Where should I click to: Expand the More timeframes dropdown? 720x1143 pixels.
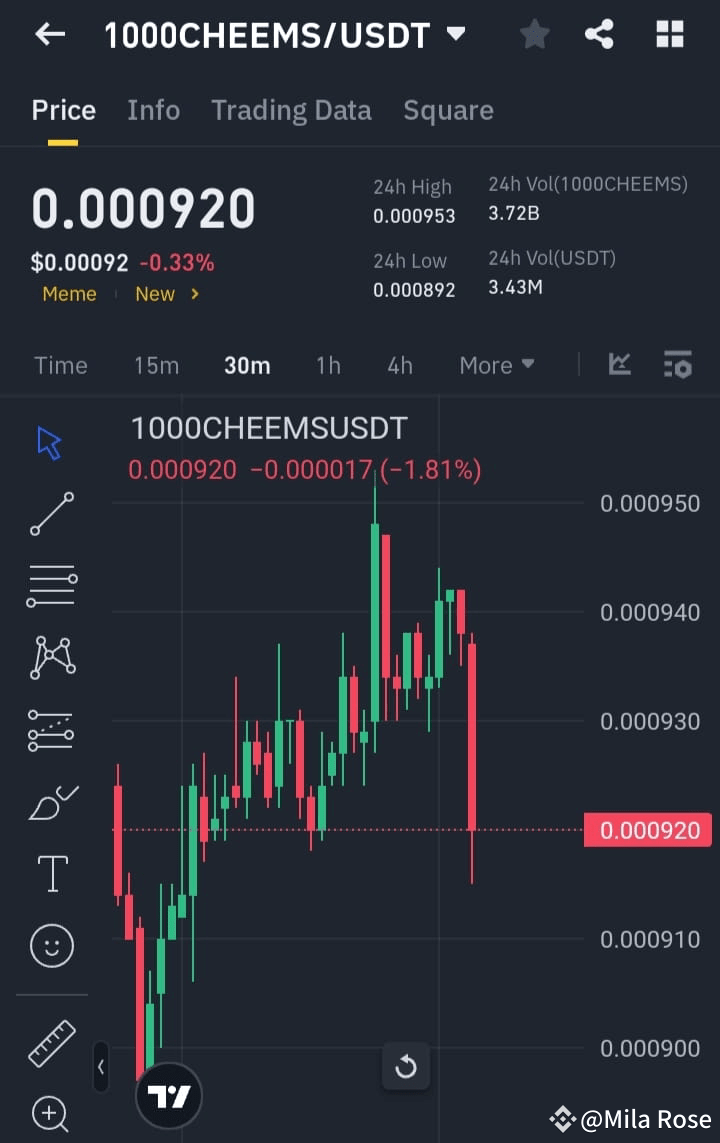pos(497,365)
